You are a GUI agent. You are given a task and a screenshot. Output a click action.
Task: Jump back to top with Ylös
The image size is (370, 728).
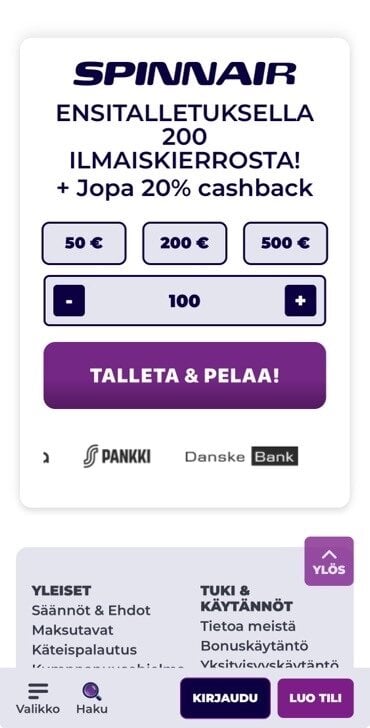(329, 561)
